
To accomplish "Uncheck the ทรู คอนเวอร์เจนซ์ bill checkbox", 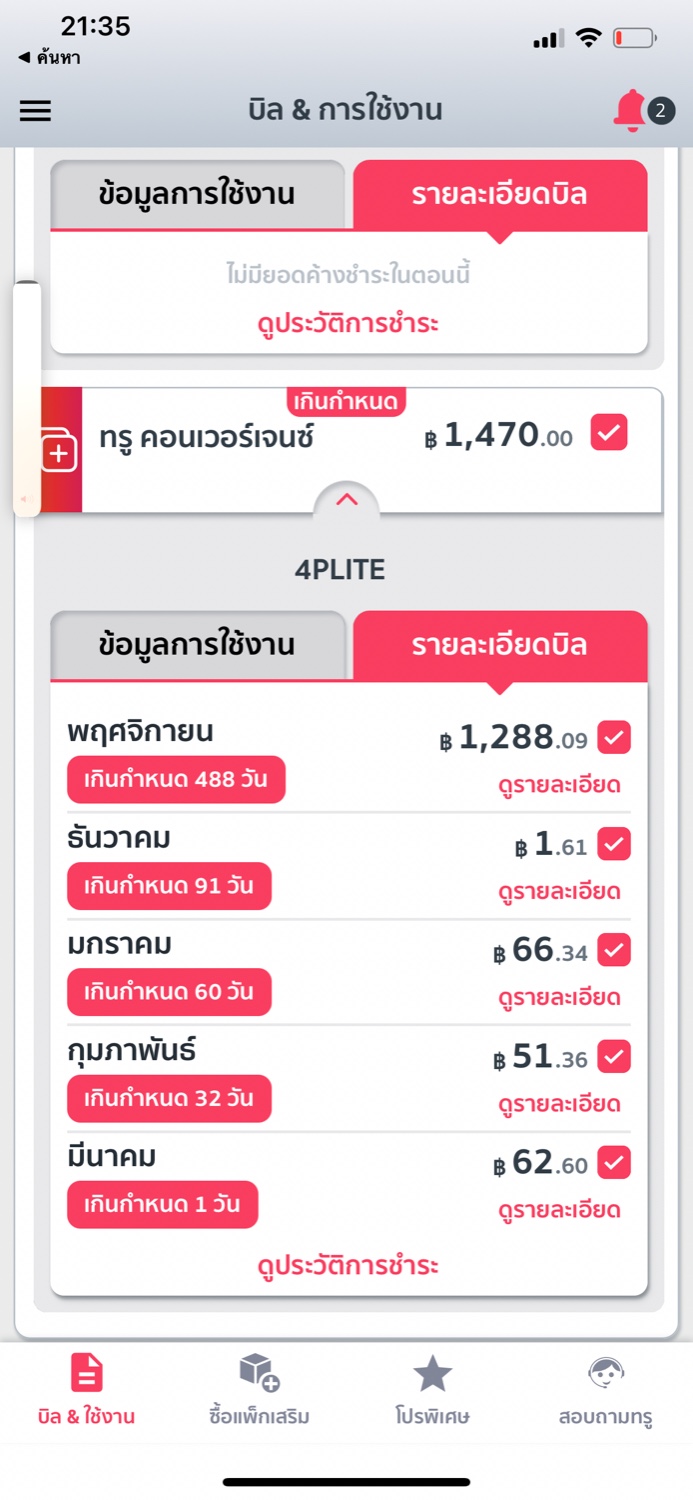I will click(609, 434).
